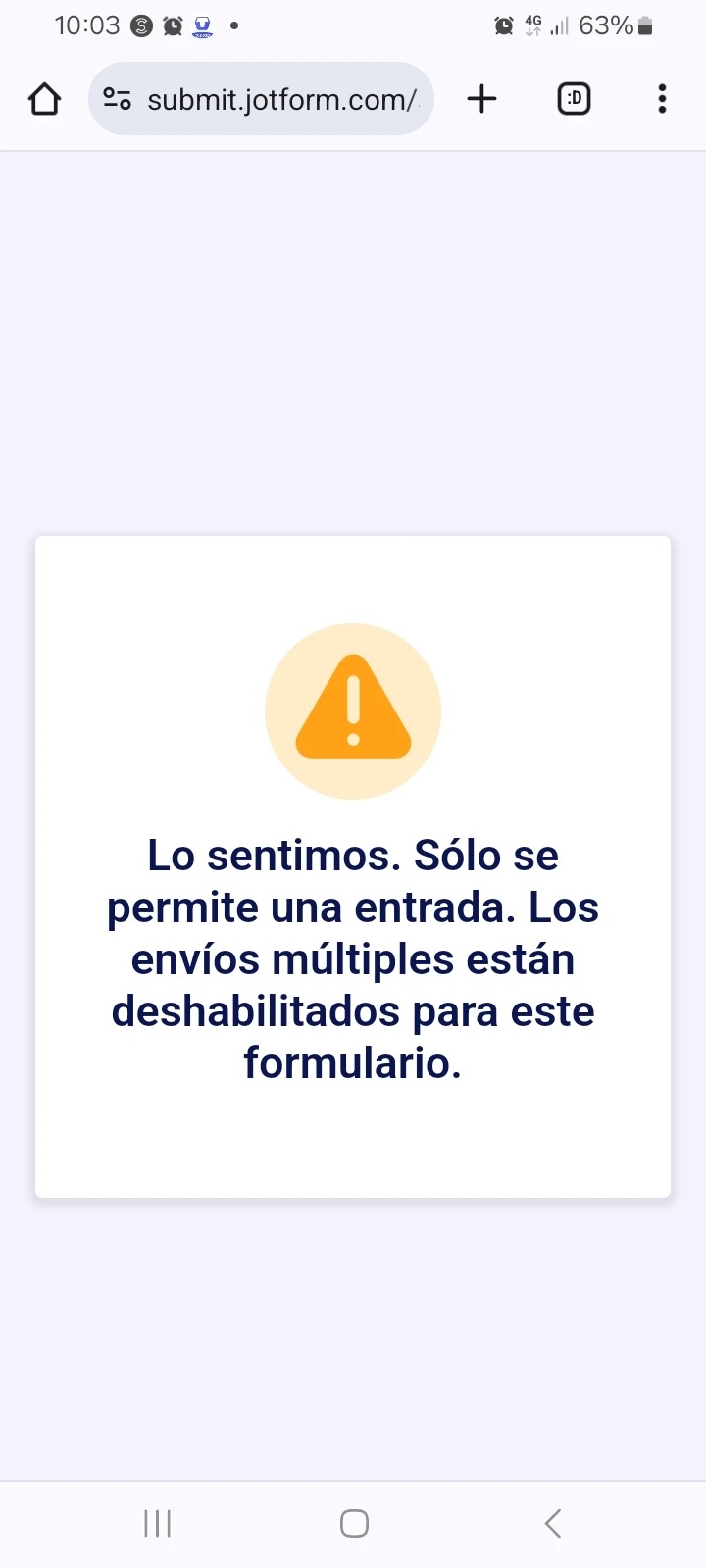Select the error message card
The image size is (706, 1568).
click(x=353, y=865)
